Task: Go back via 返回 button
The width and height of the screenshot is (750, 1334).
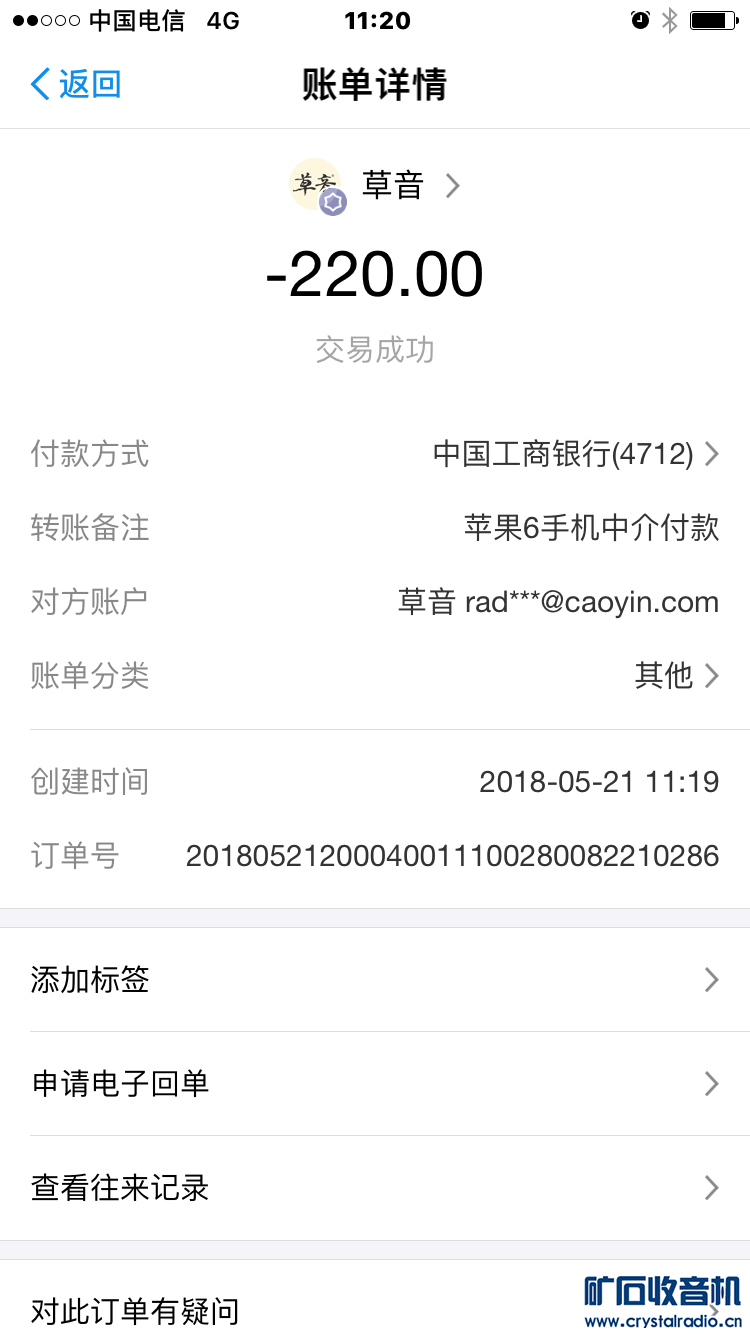Action: click(x=76, y=84)
